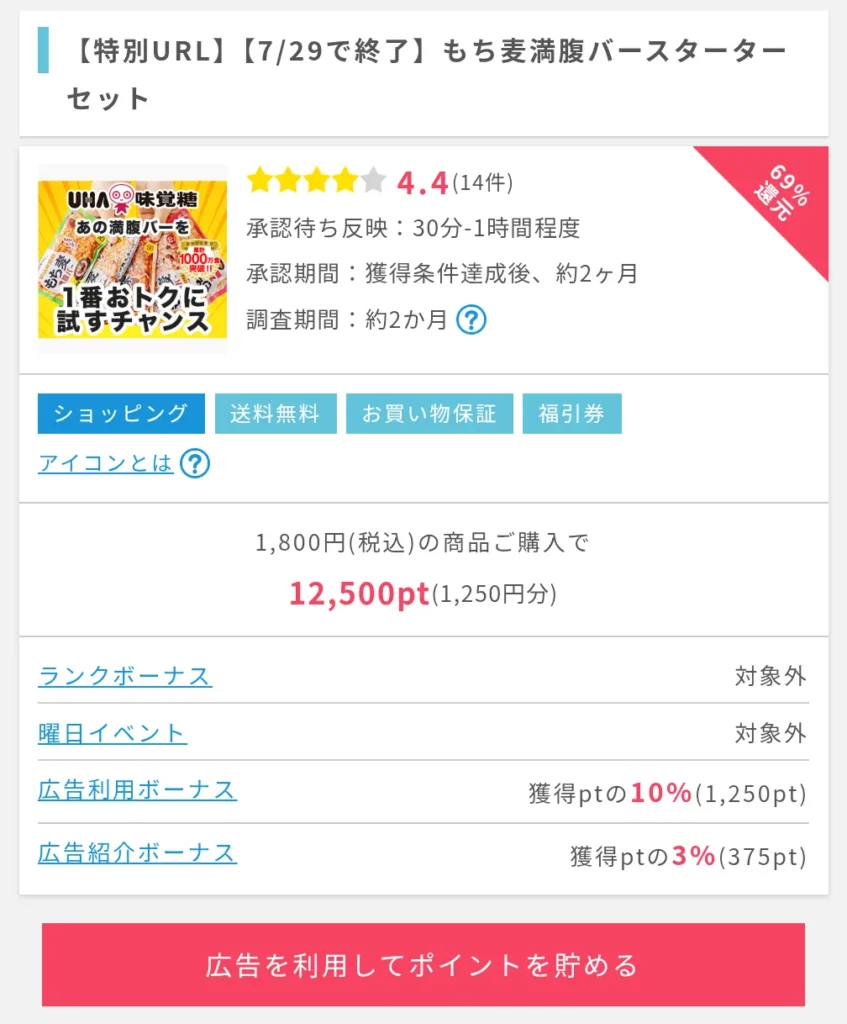This screenshot has width=847, height=1024.
Task: Open the アイコンとは link
Action: point(105,463)
